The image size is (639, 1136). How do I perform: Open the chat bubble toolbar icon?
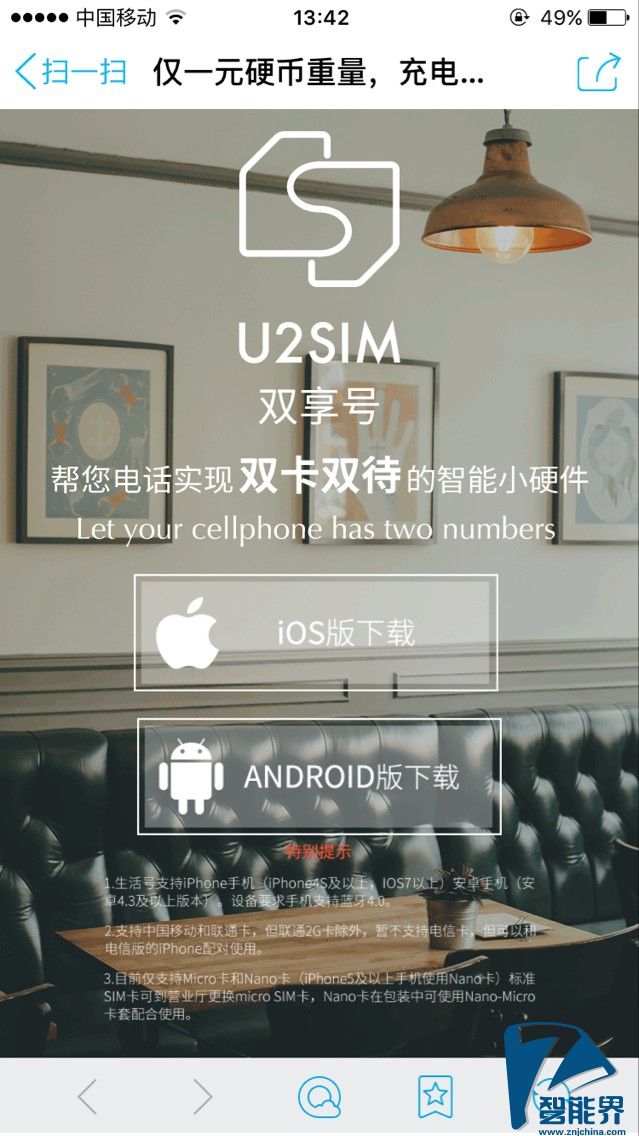(x=320, y=1097)
